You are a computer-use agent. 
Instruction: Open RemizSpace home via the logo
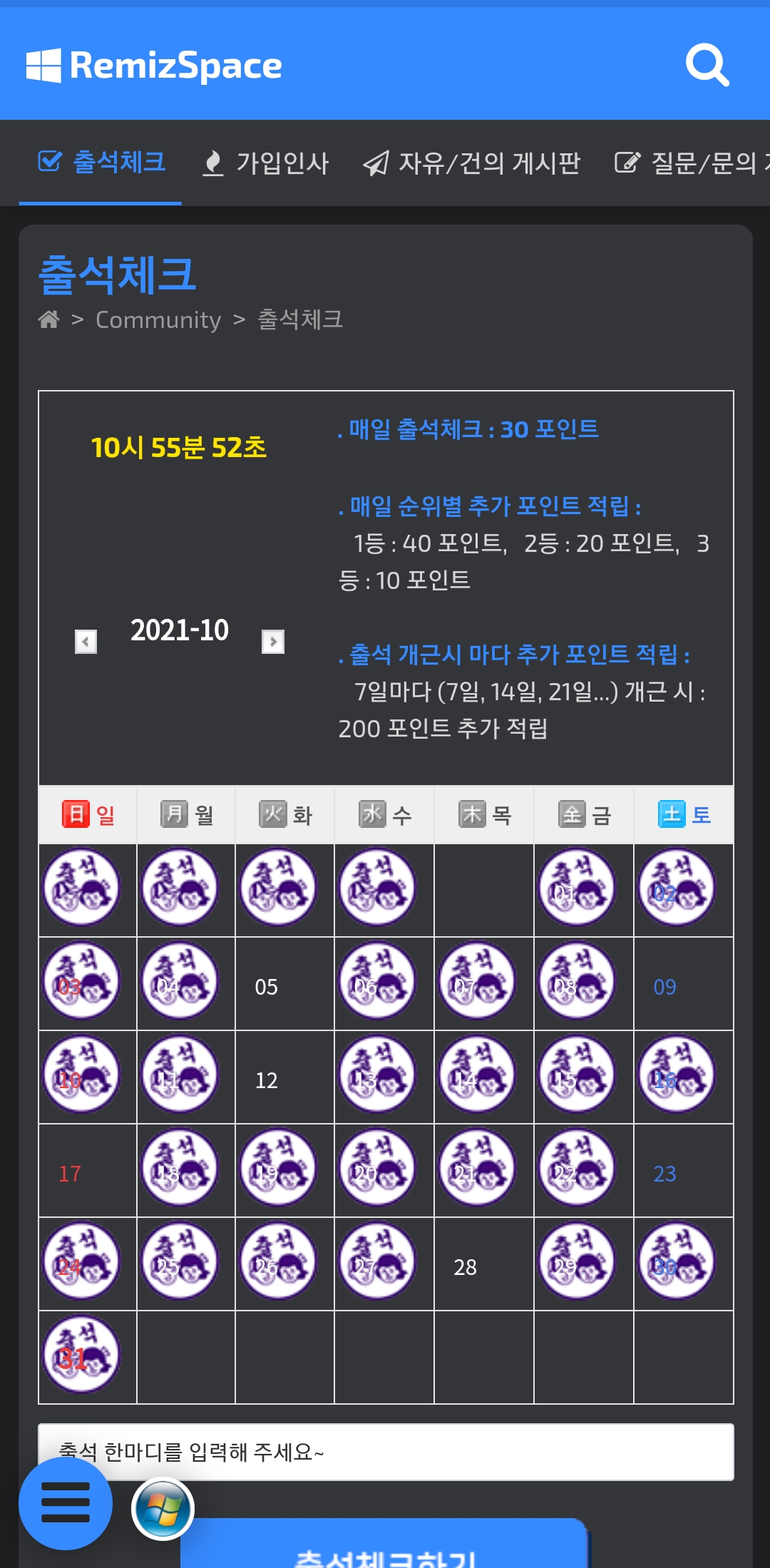pyautogui.click(x=154, y=66)
